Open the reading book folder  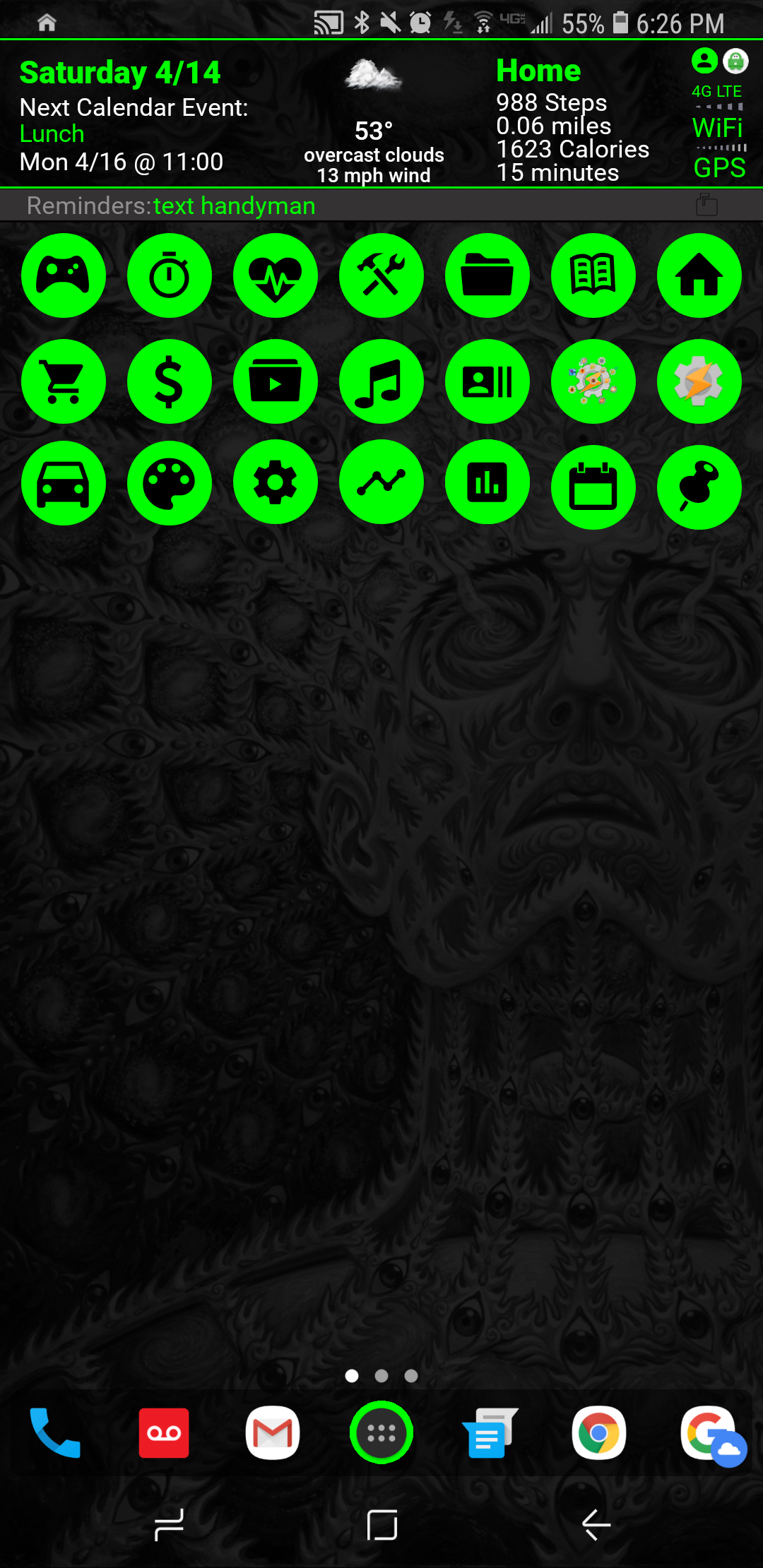[593, 275]
